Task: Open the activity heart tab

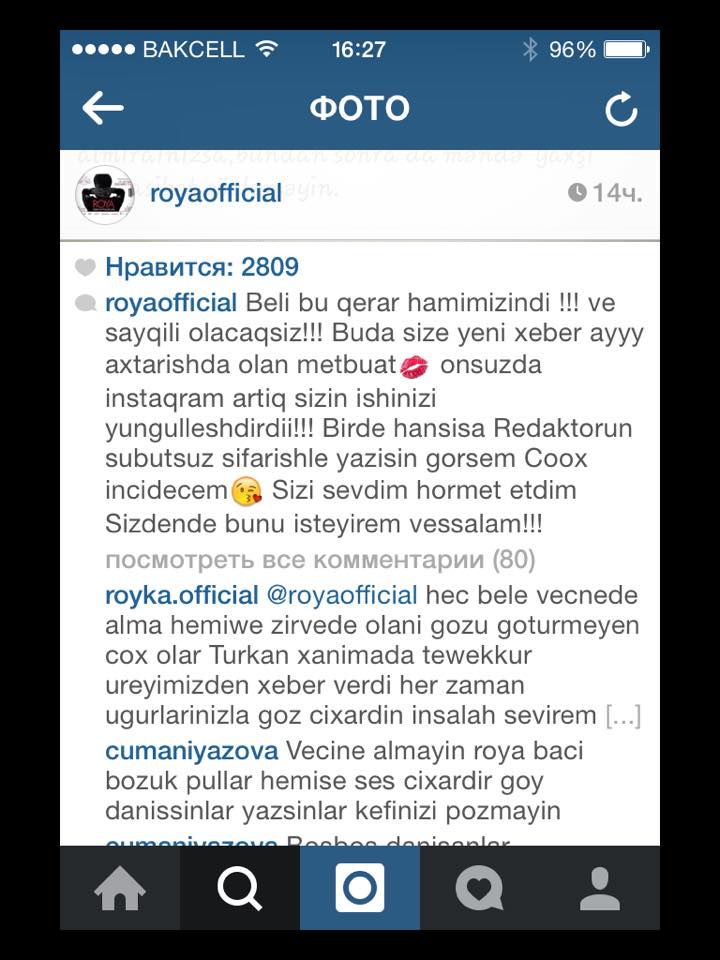Action: [x=479, y=887]
